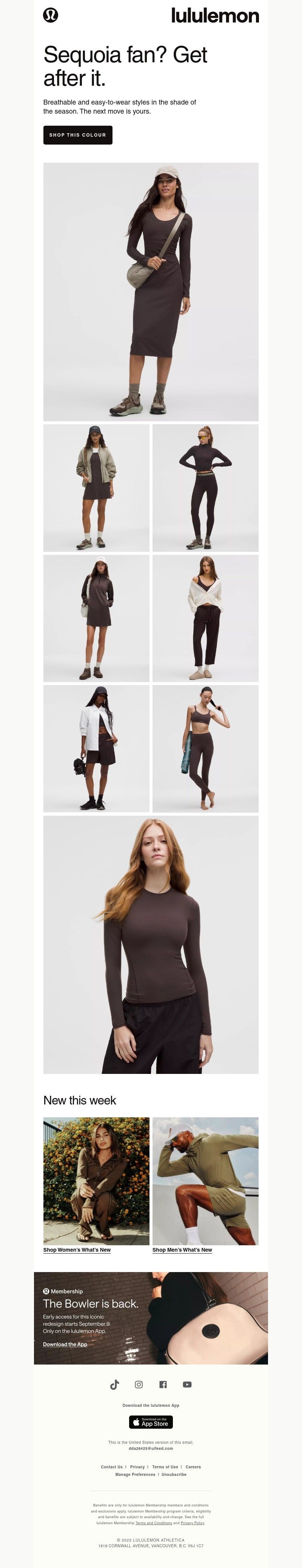Open the hero image of the long-sleeve midi dress
302x1568 pixels.
pos(151,291)
